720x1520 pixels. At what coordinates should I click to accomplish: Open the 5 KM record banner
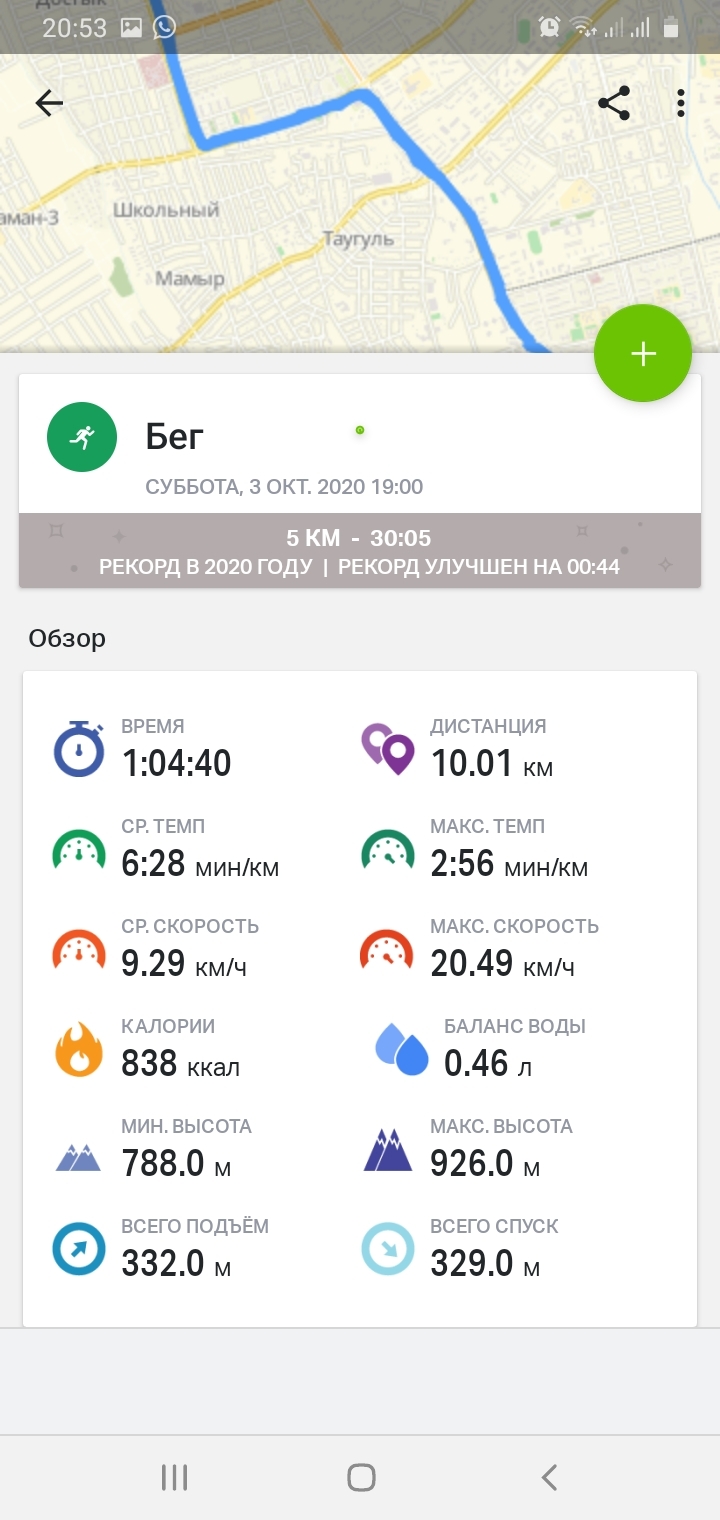tap(359, 551)
